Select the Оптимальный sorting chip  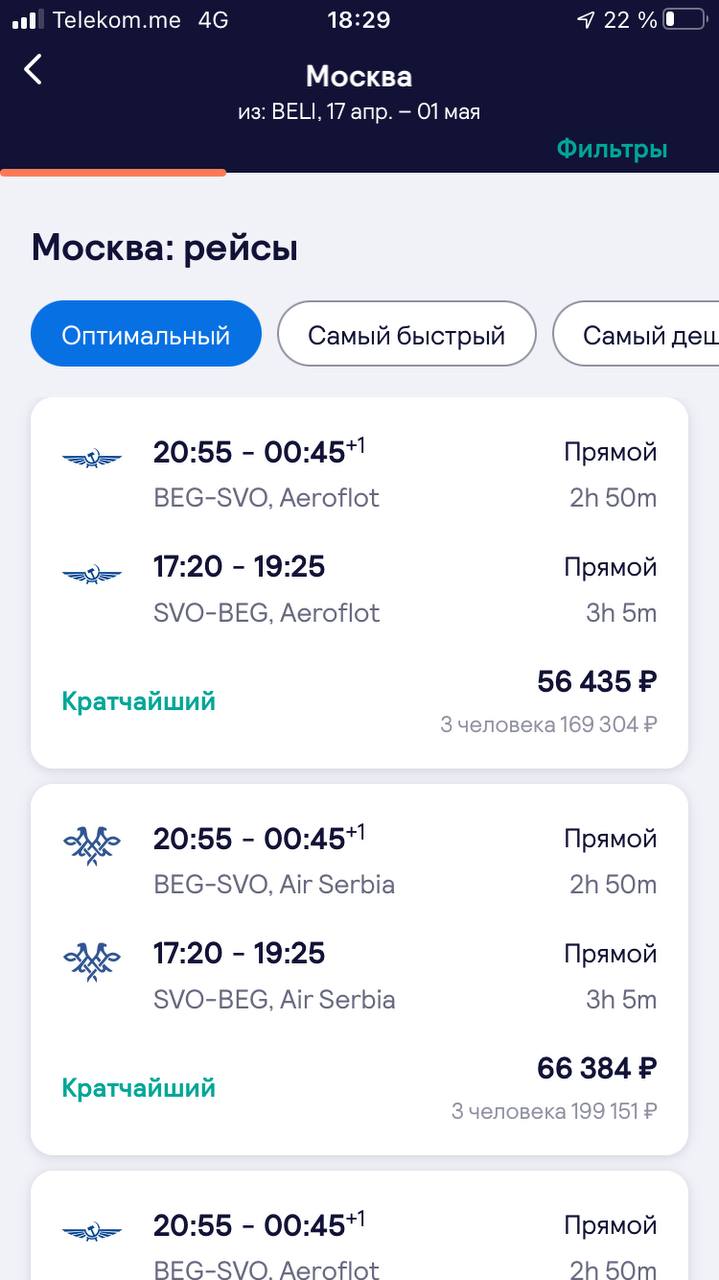[x=146, y=334]
